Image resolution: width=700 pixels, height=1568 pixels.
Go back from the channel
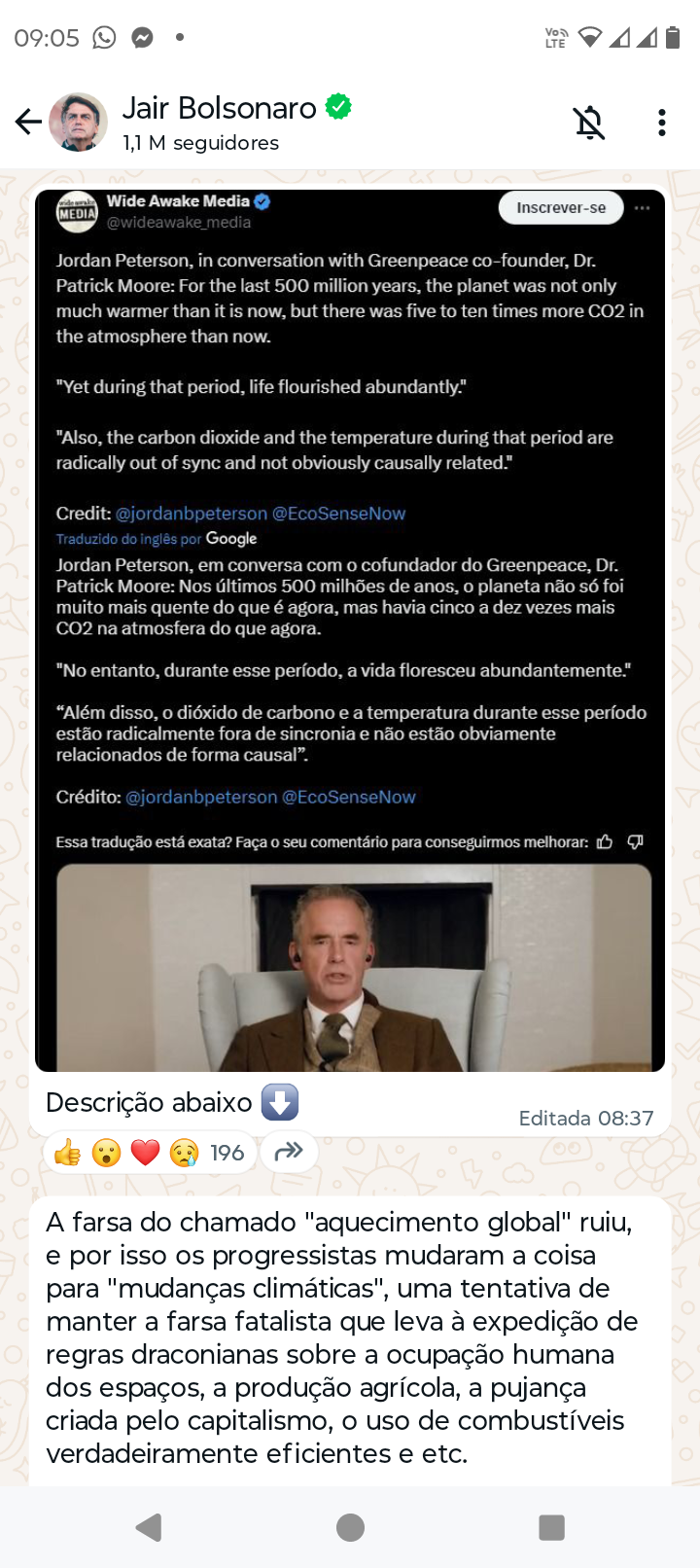coord(28,123)
